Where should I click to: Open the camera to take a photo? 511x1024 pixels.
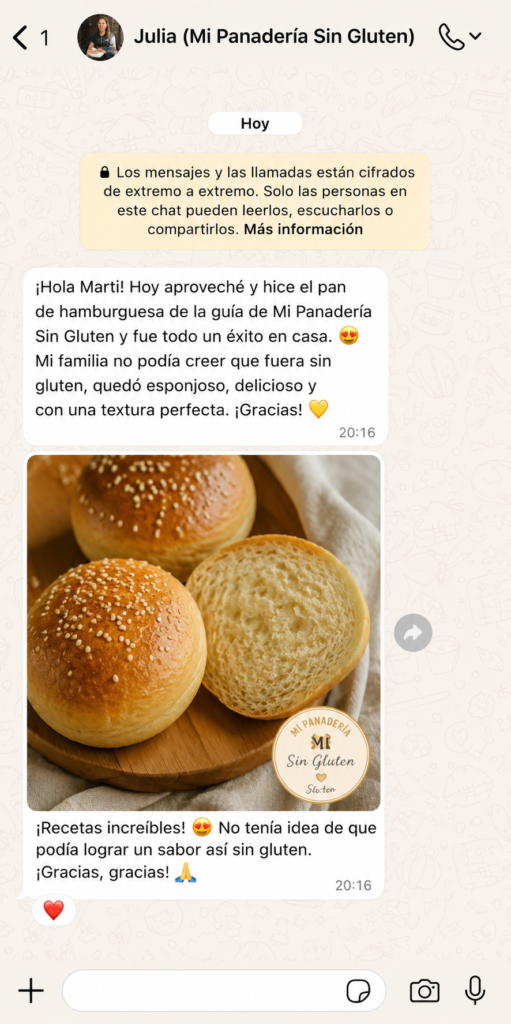tap(425, 991)
